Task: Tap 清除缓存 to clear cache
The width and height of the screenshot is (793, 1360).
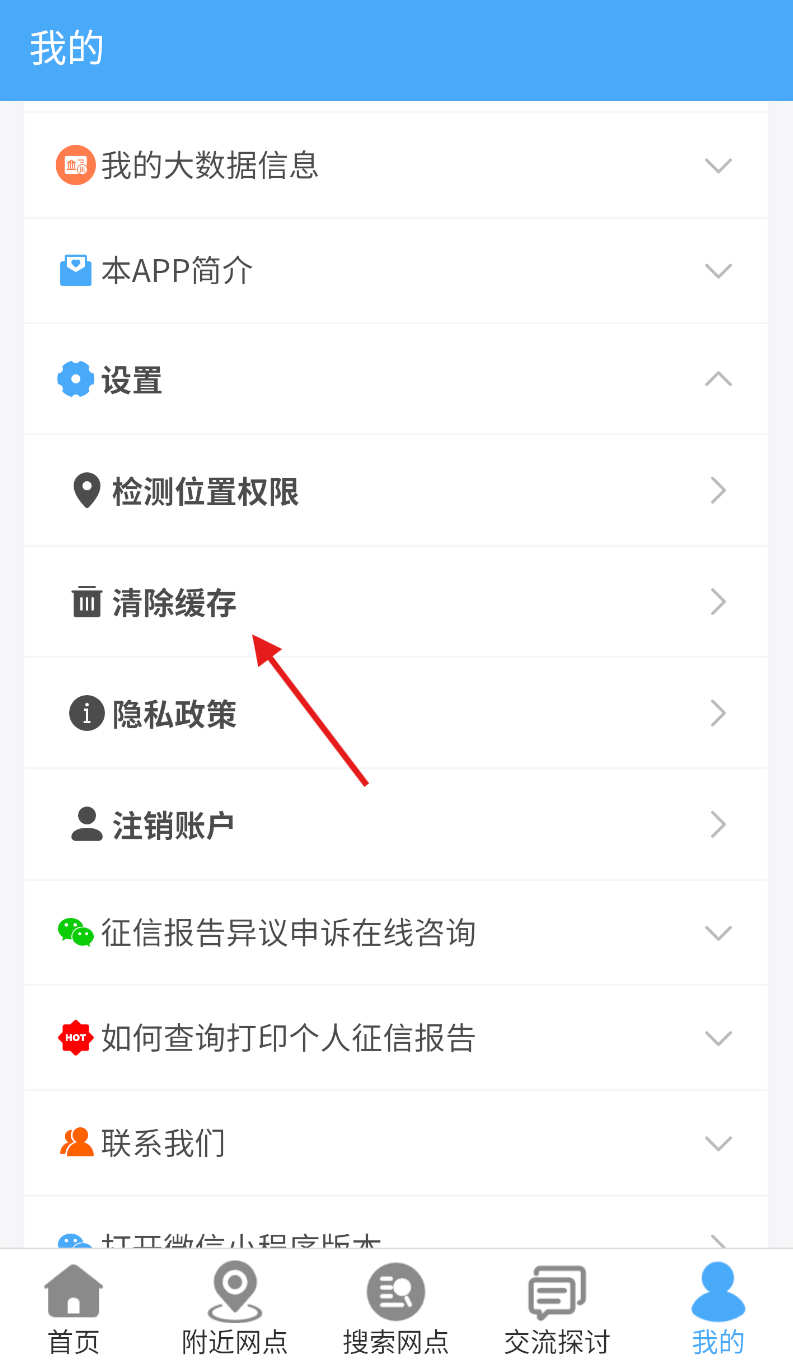Action: click(396, 602)
